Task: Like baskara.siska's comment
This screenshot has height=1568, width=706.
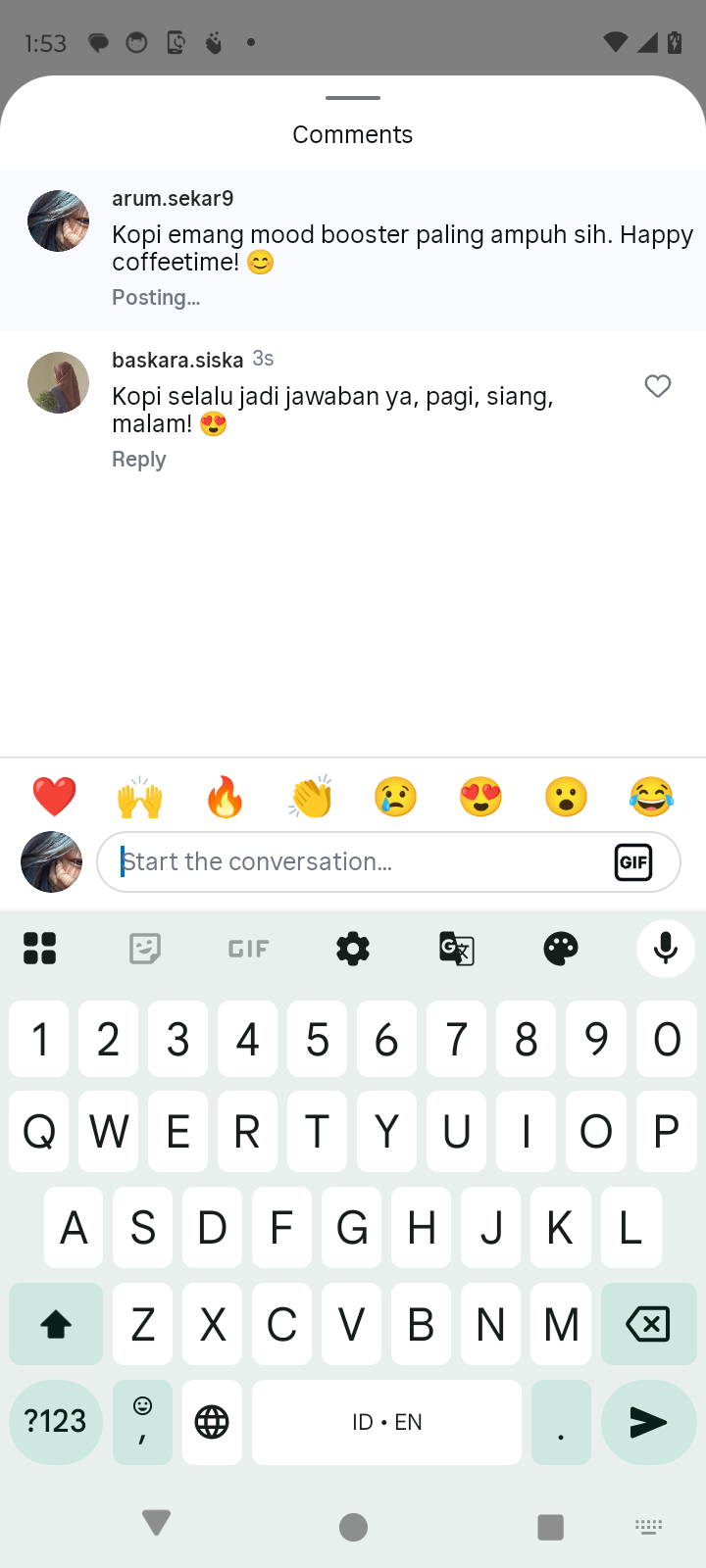Action: coord(658,386)
